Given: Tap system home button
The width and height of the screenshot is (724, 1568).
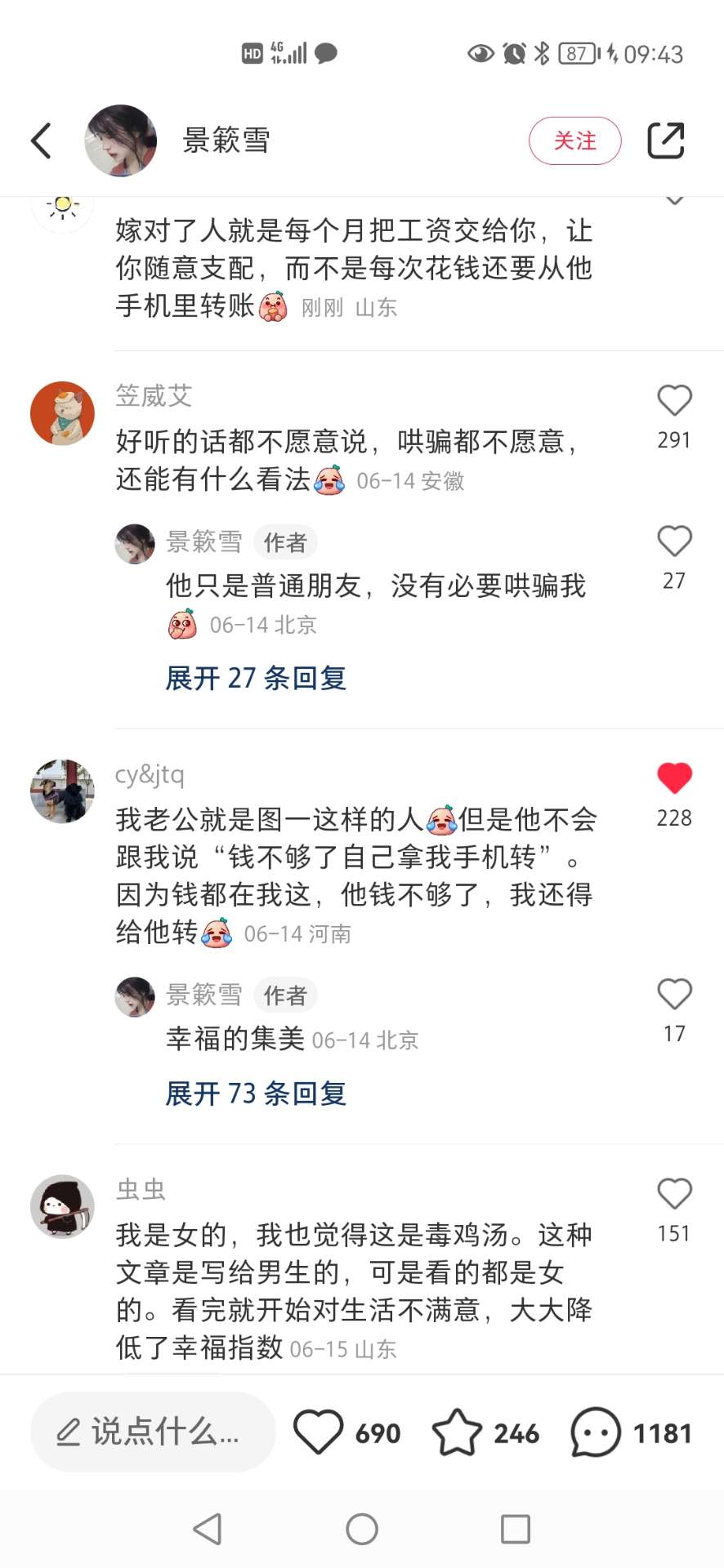Looking at the screenshot, I should [362, 1529].
